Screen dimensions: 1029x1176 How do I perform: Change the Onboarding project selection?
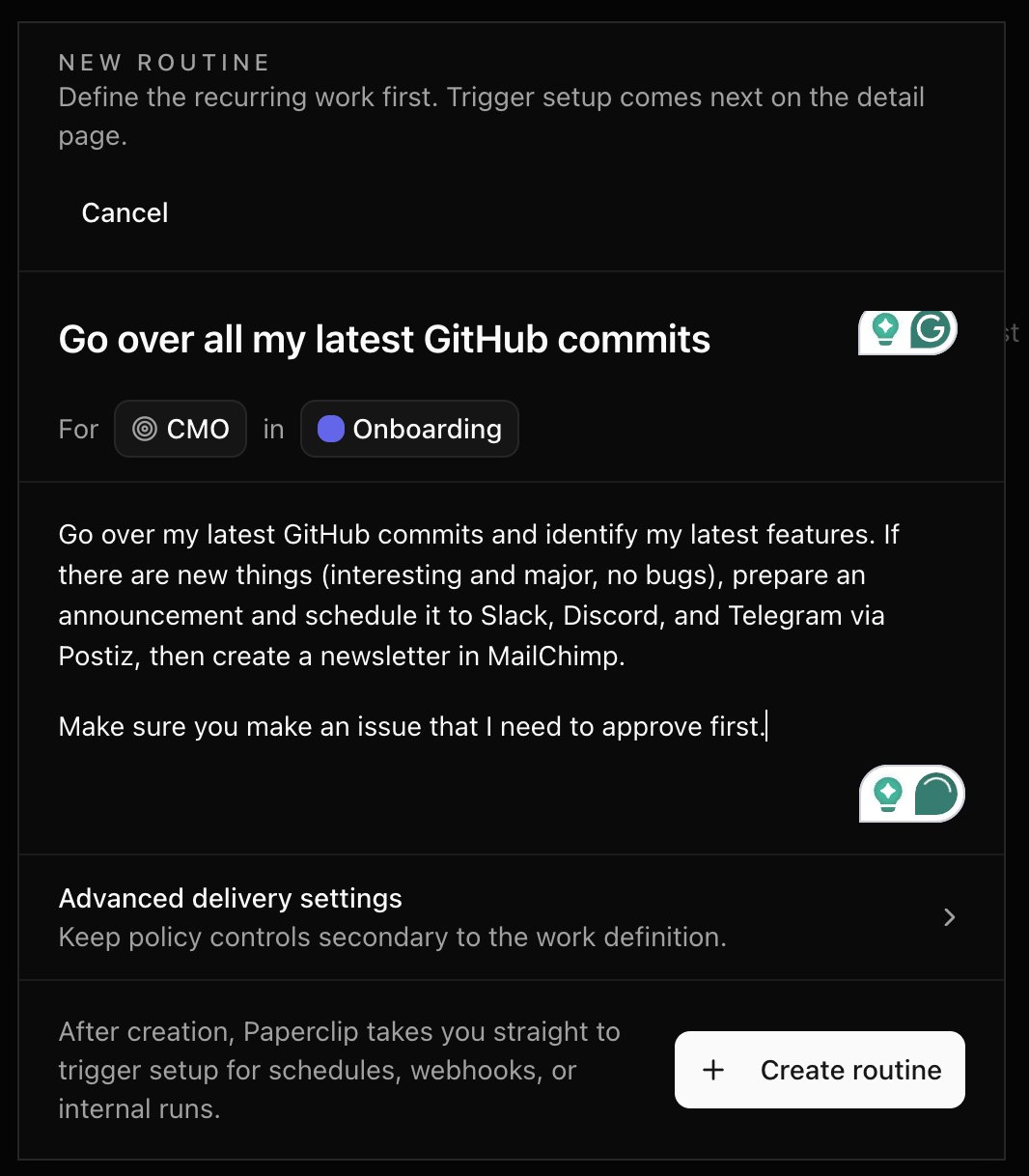click(409, 429)
